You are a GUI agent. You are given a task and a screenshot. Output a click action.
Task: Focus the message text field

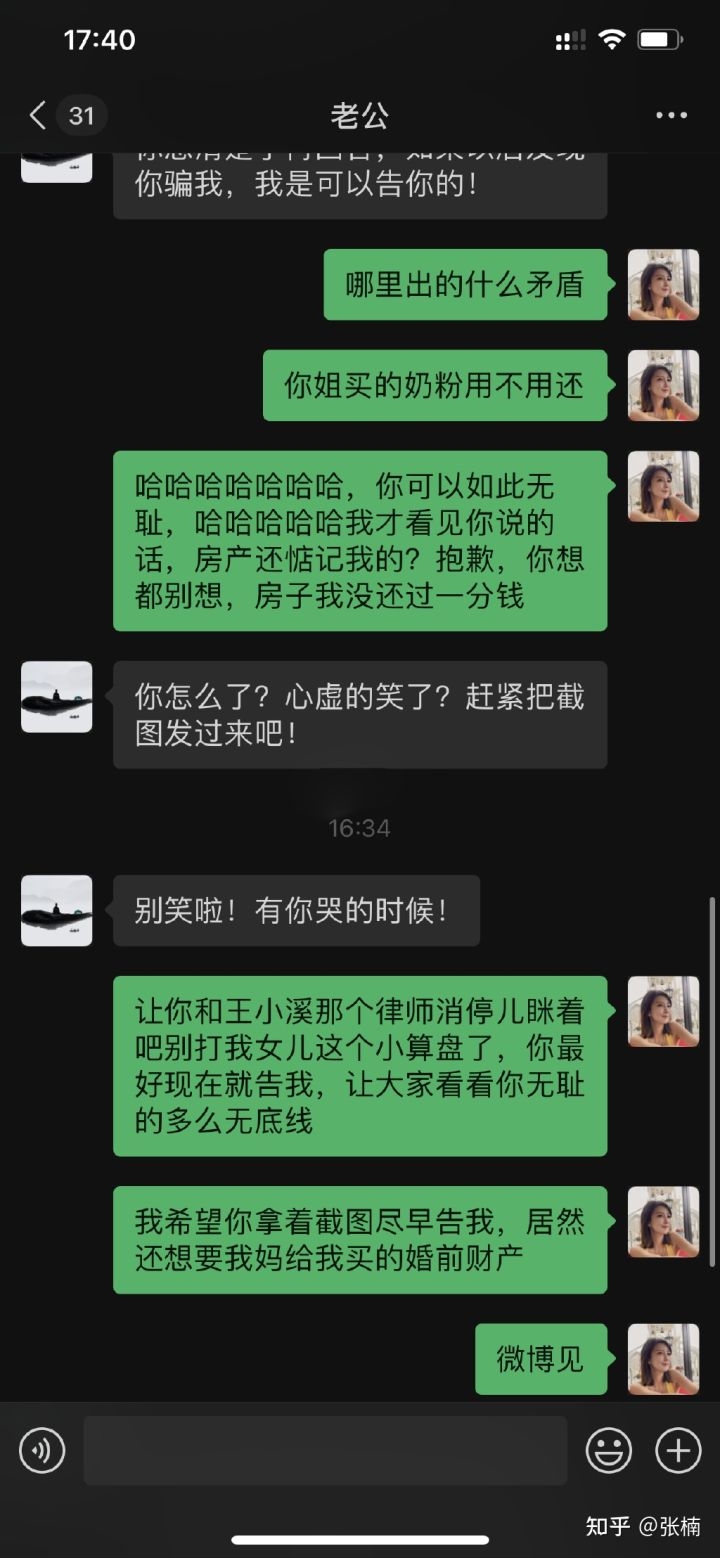[325, 1450]
